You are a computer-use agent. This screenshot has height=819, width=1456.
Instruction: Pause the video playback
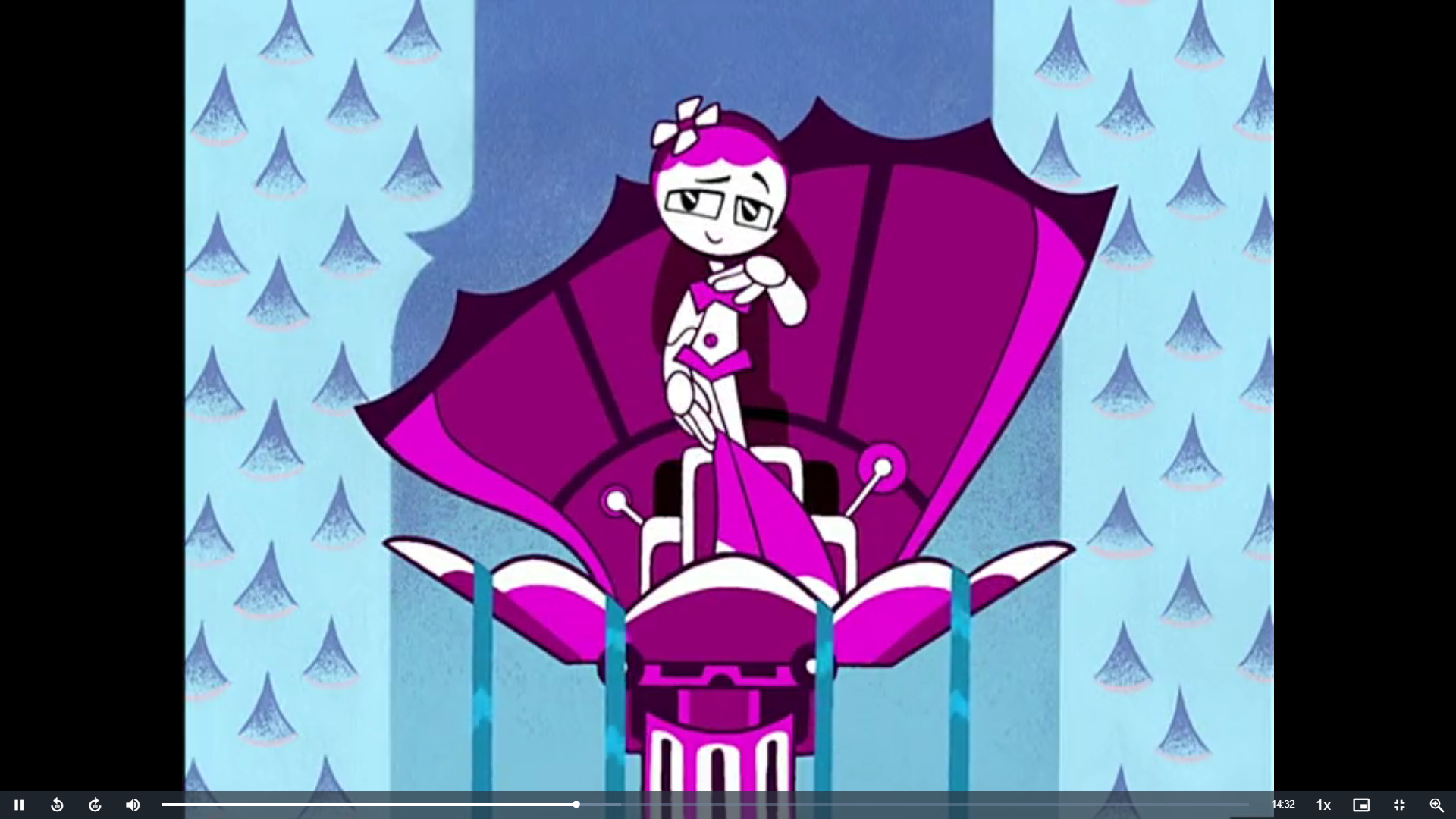[x=20, y=805]
